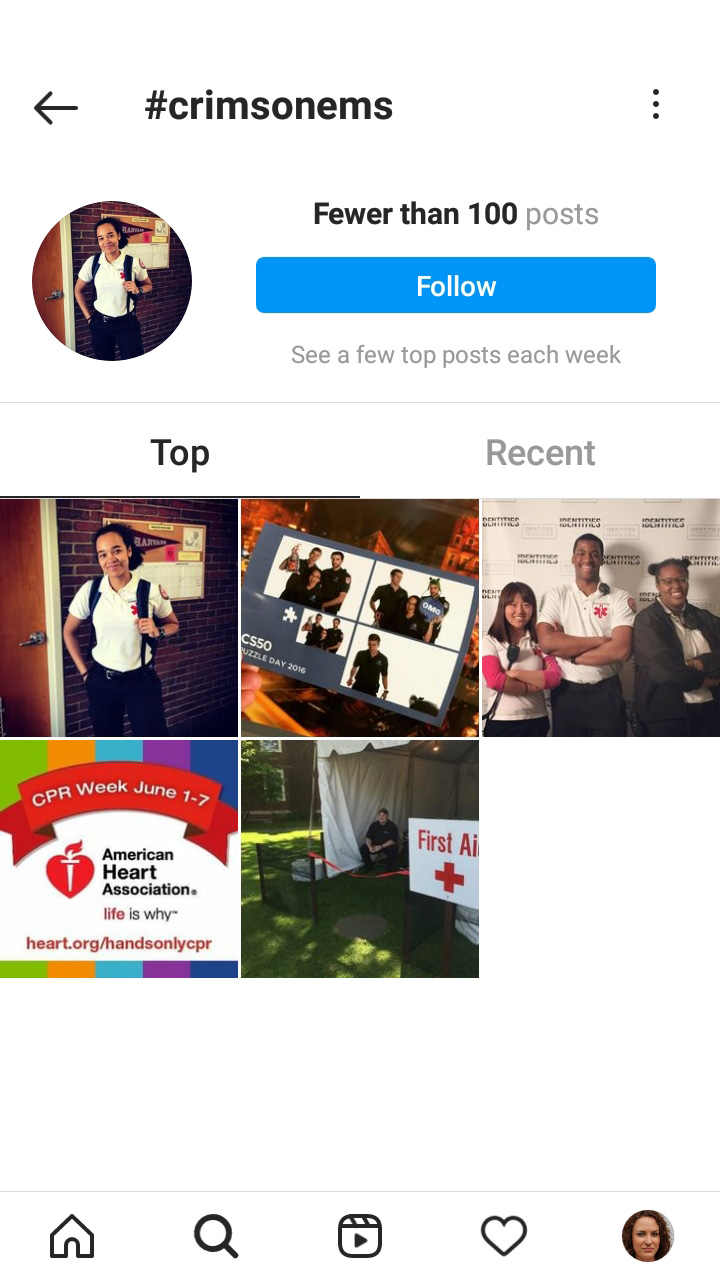
Task: Open the post by the brick wall
Action: (x=119, y=618)
